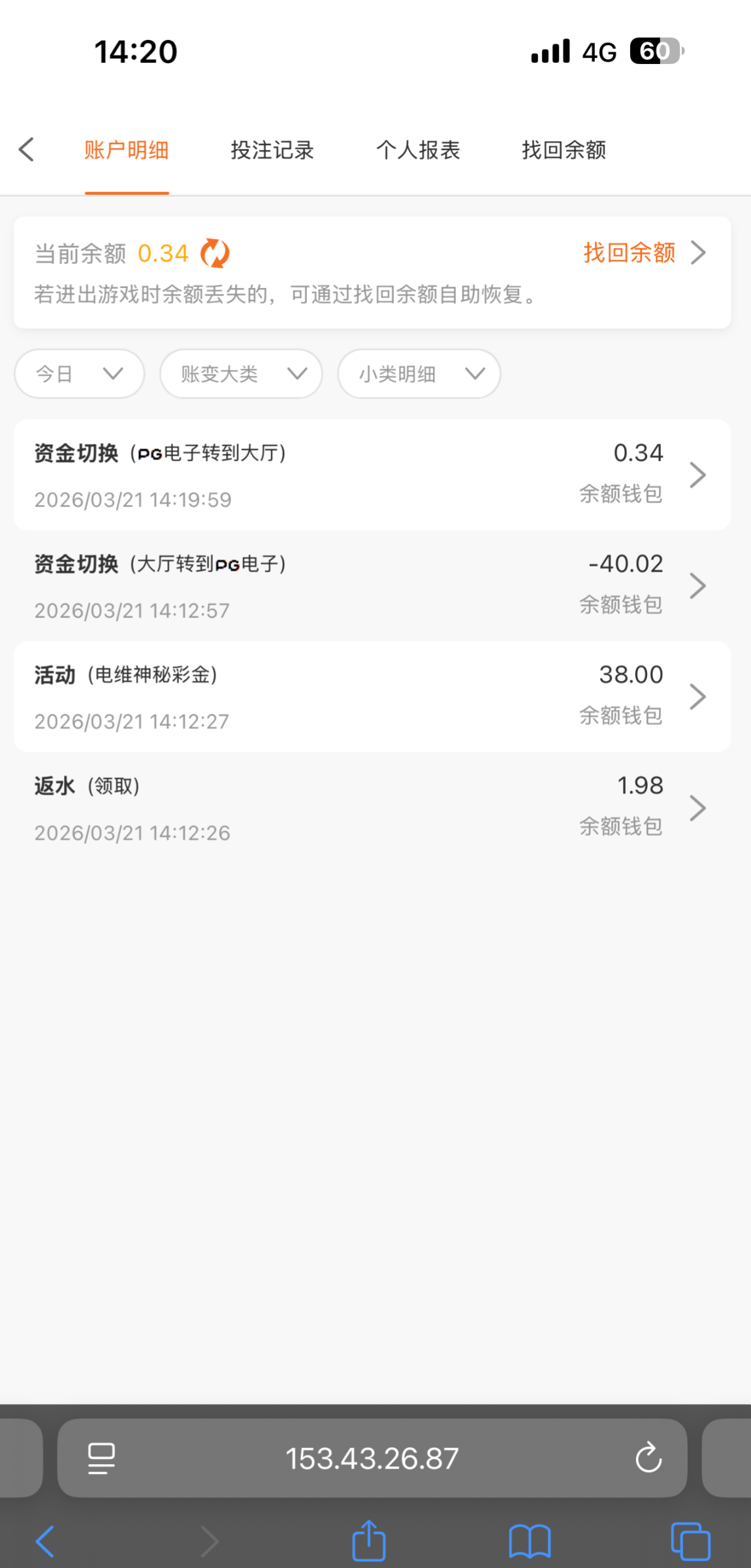Expand the 今日 date dropdown
751x1568 pixels.
tap(79, 374)
